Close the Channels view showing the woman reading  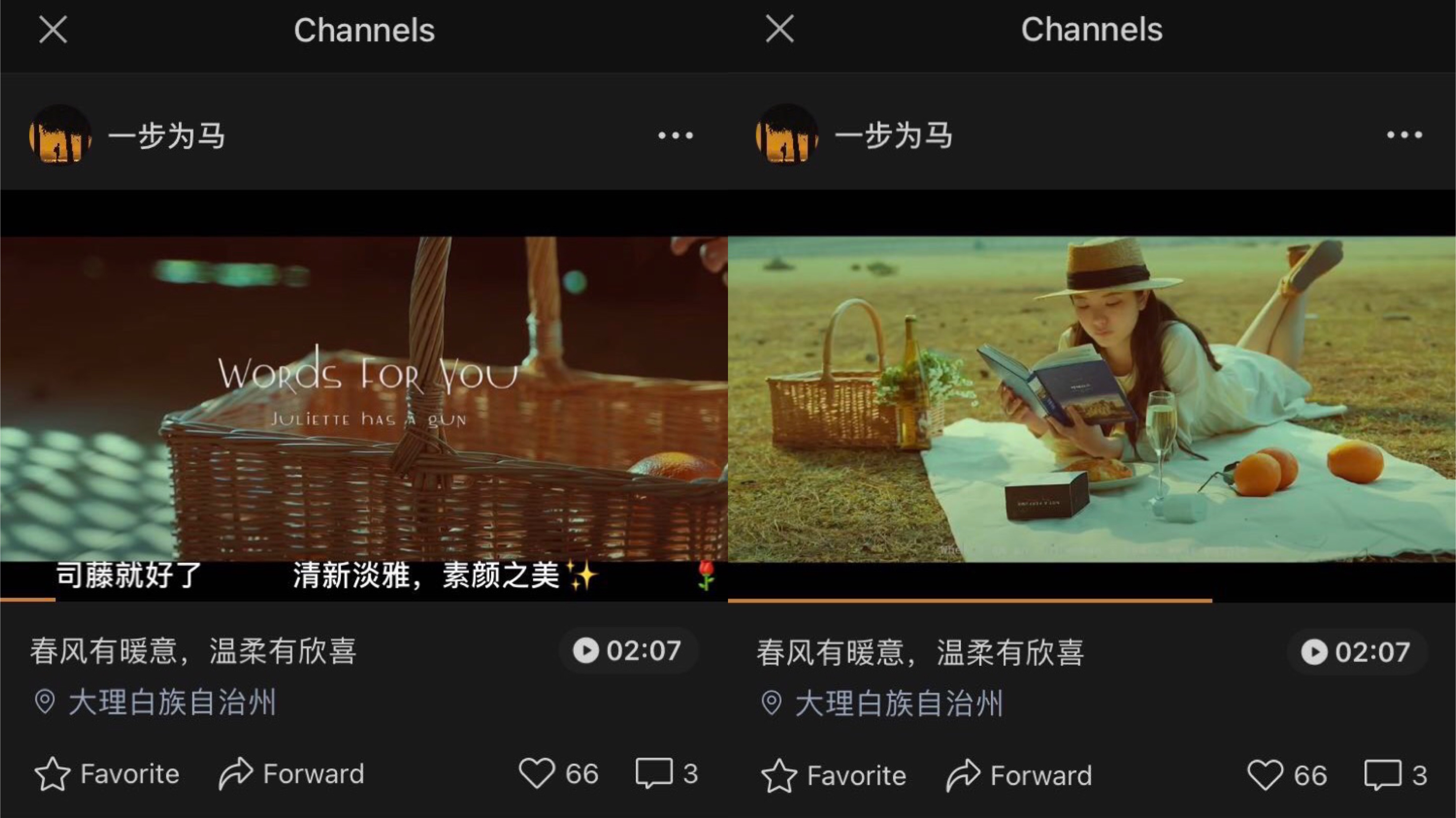779,29
